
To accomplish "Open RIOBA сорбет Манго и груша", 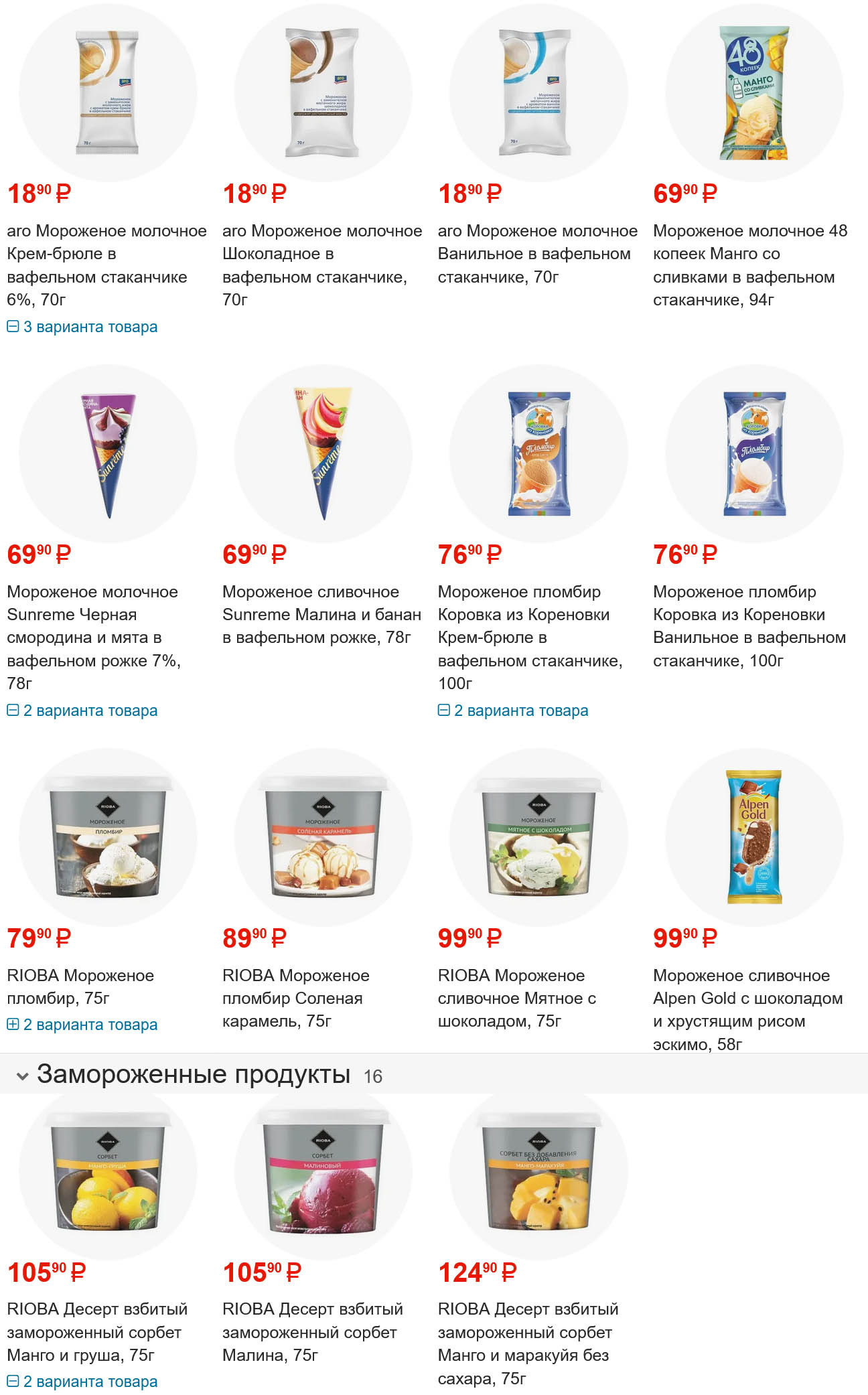I will click(96, 1331).
